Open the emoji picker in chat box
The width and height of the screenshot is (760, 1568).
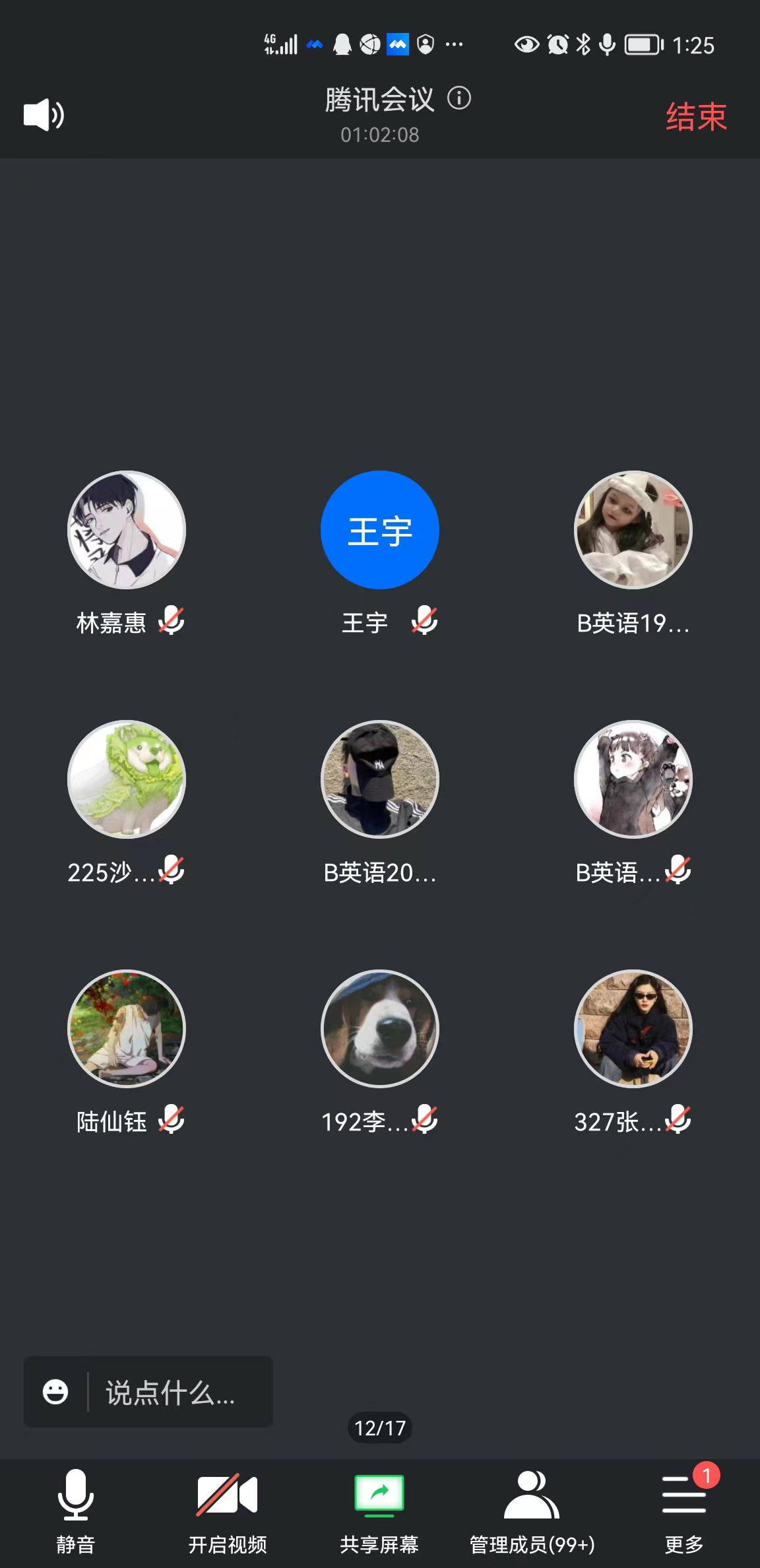pos(55,1392)
